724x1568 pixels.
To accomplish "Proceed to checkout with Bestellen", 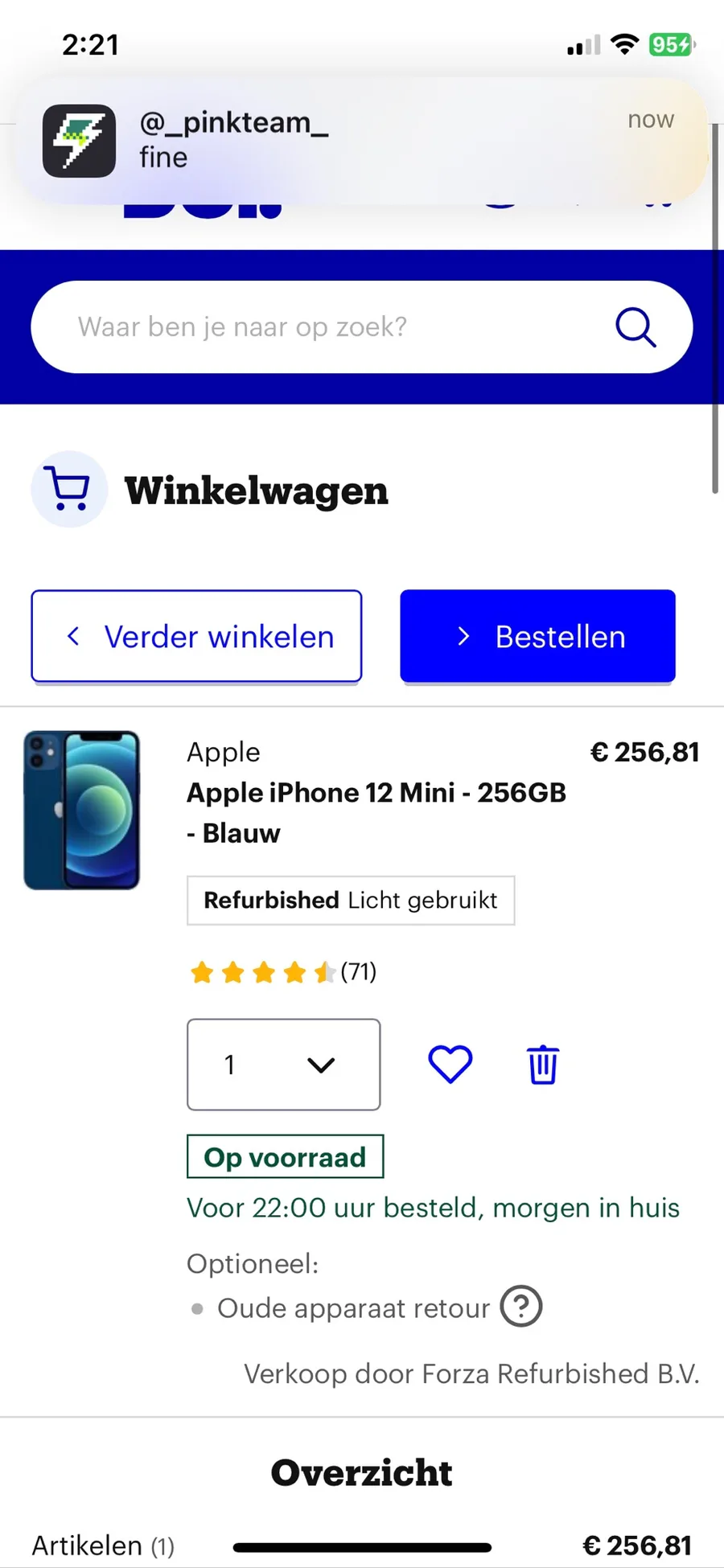I will click(537, 637).
